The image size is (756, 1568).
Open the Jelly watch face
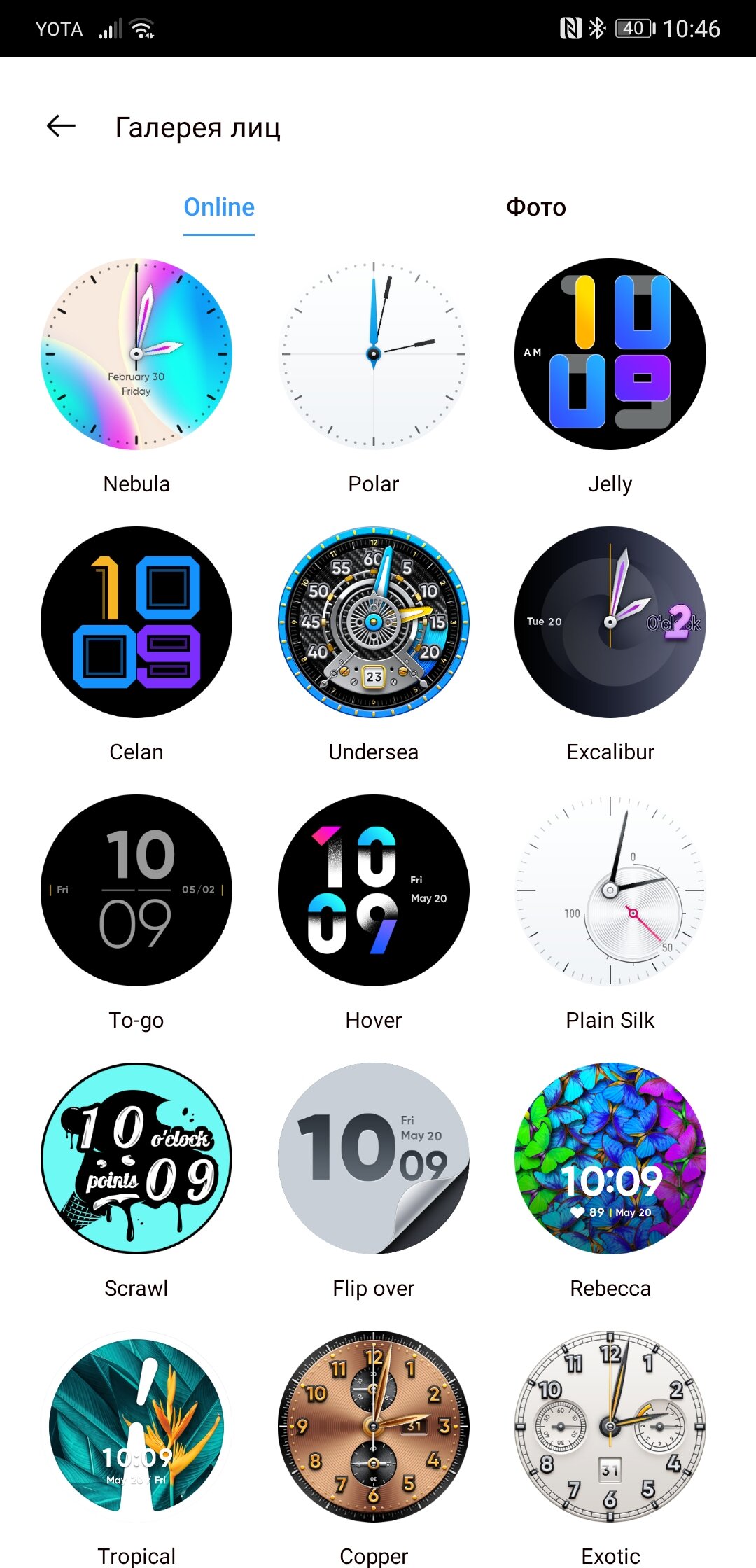coord(610,354)
